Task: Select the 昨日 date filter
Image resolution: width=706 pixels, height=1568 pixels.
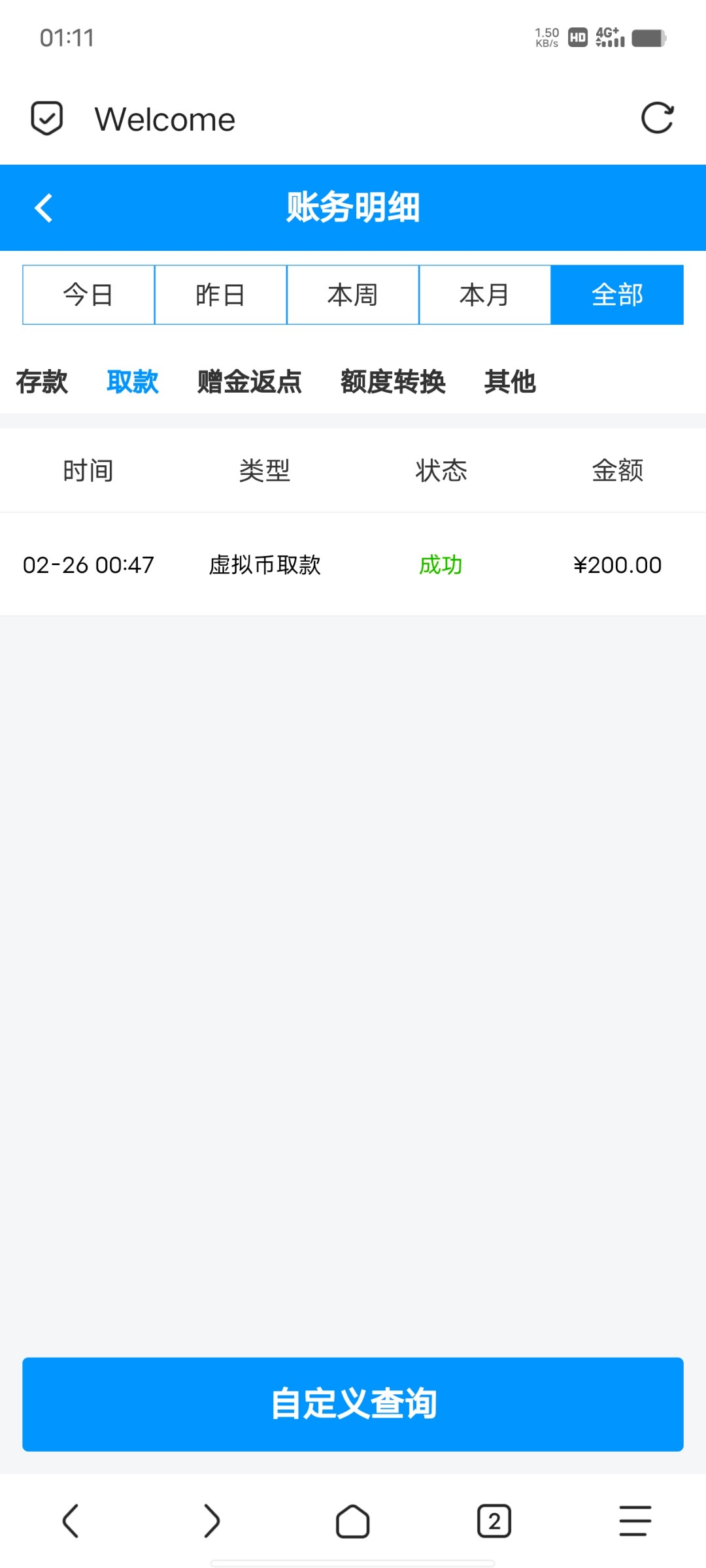Action: tap(221, 295)
